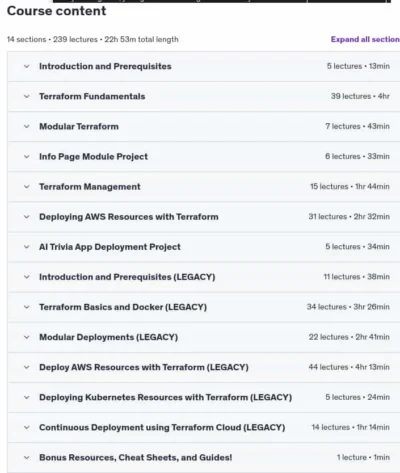Expand Continuous Deployment using Terraform Cloud (LEGACY)
The width and height of the screenshot is (400, 473).
[x=204, y=428]
